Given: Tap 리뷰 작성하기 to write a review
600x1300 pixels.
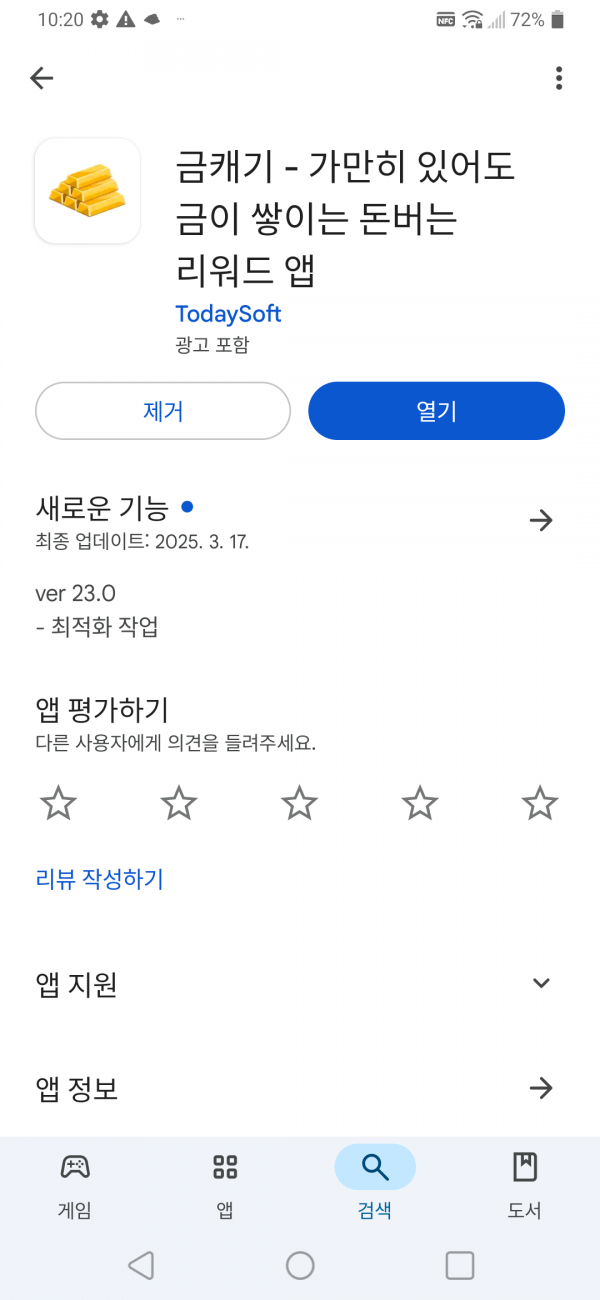Looking at the screenshot, I should pyautogui.click(x=99, y=879).
